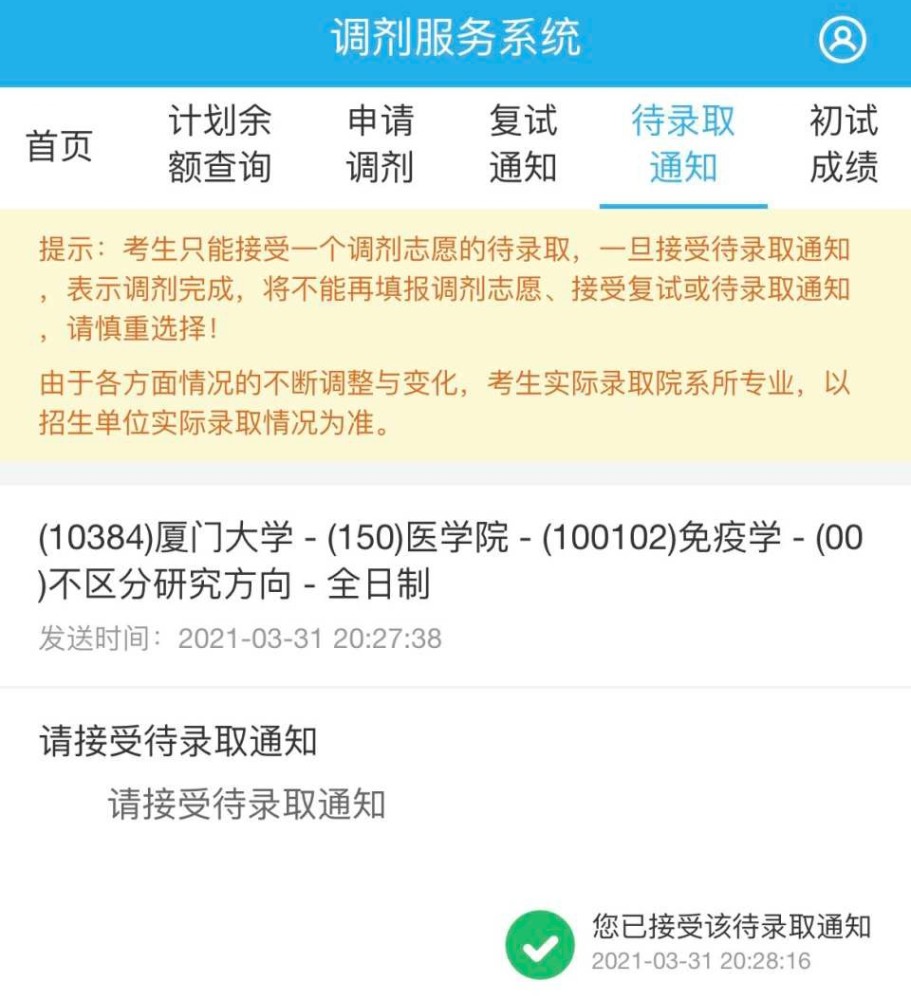This screenshot has width=911, height=1000.
Task: Click the 调剂服务系统 title in the header
Action: click(x=455, y=38)
